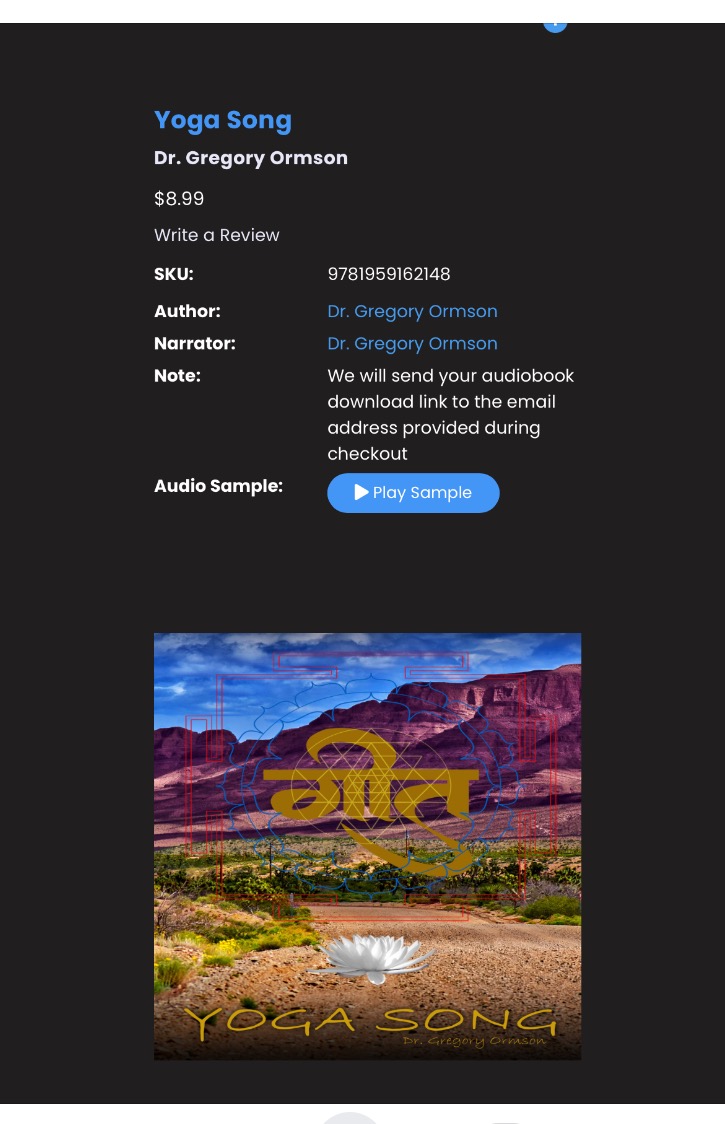Open the Yoga Song title link
725x1124 pixels.
[223, 120]
